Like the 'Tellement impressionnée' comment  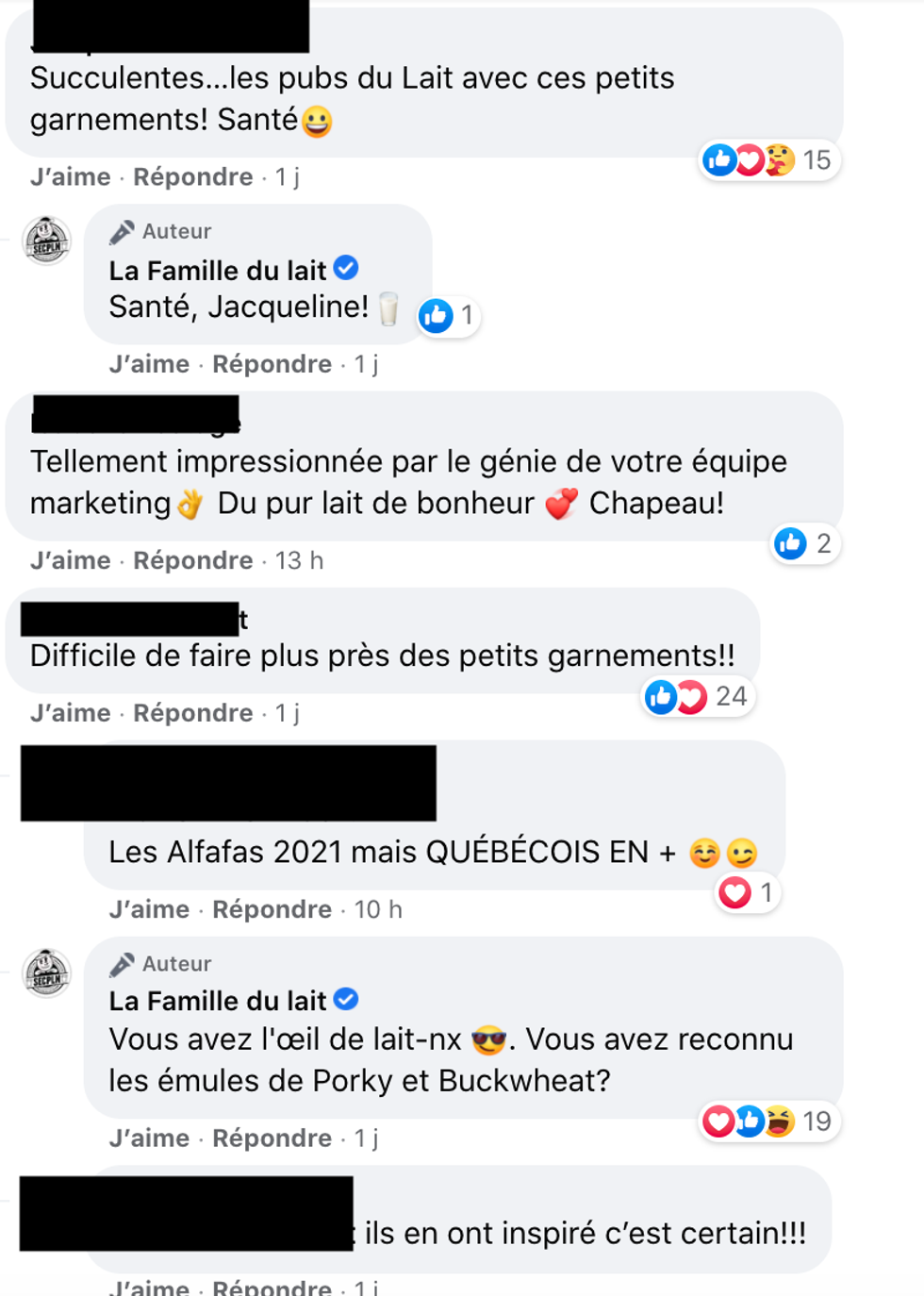coord(70,561)
